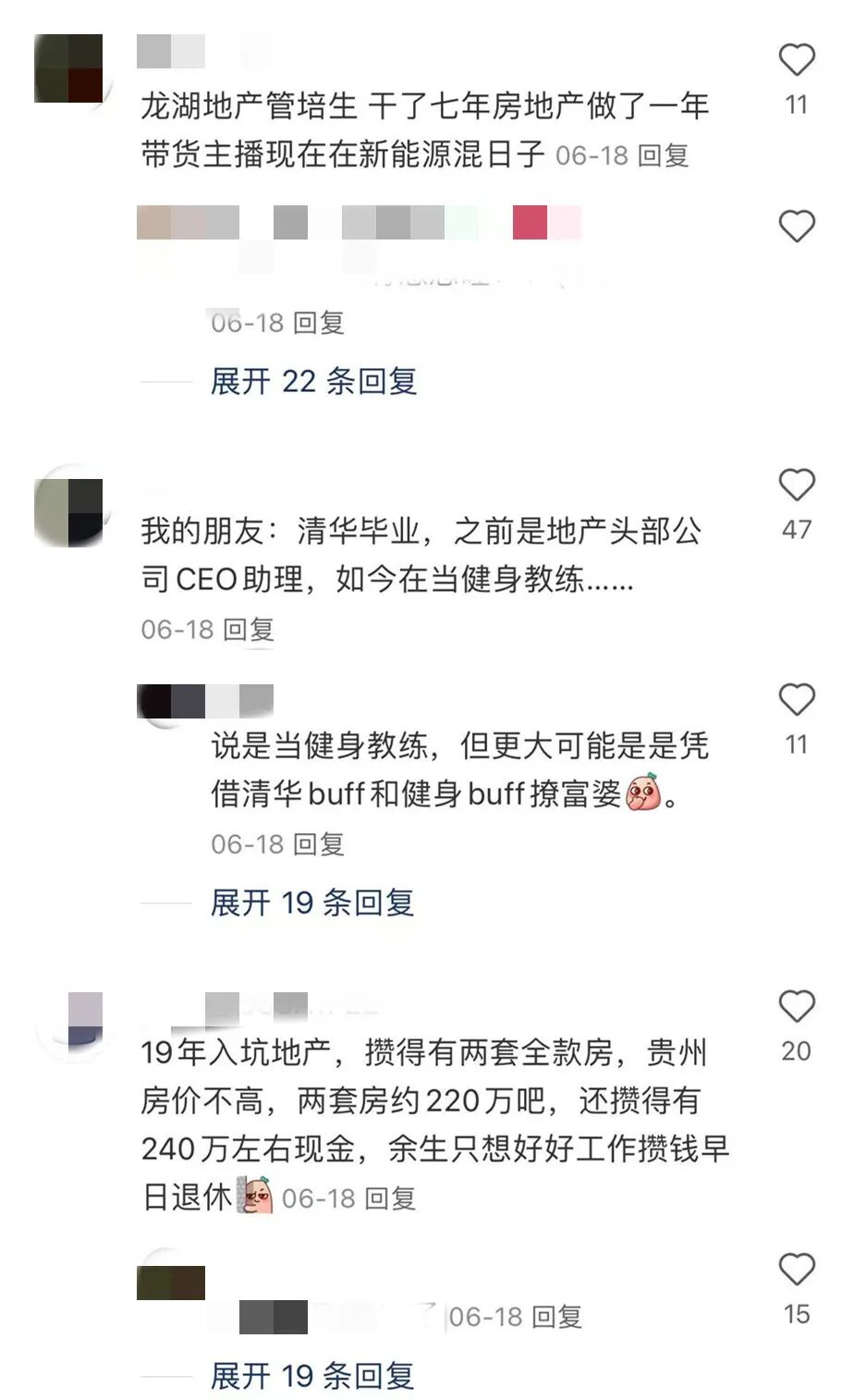Reply to the 19年入坑地产 comment
This screenshot has width=854, height=1400.
pos(389,1198)
